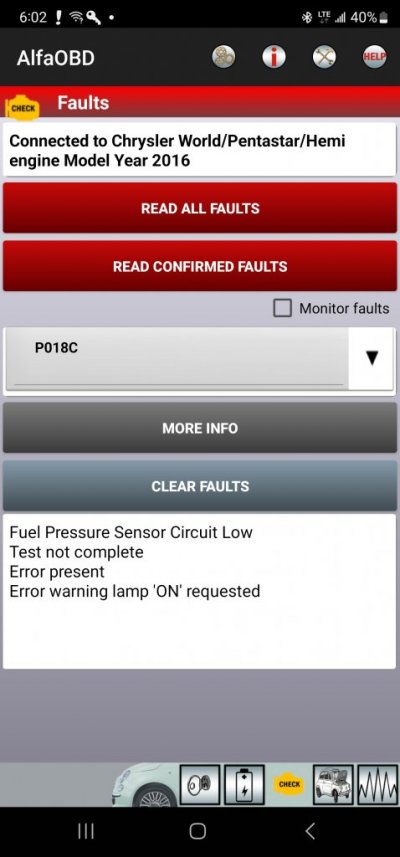Screen dimensions: 400x857
Task: Tap CLEAR FAULTS
Action: pos(200,486)
